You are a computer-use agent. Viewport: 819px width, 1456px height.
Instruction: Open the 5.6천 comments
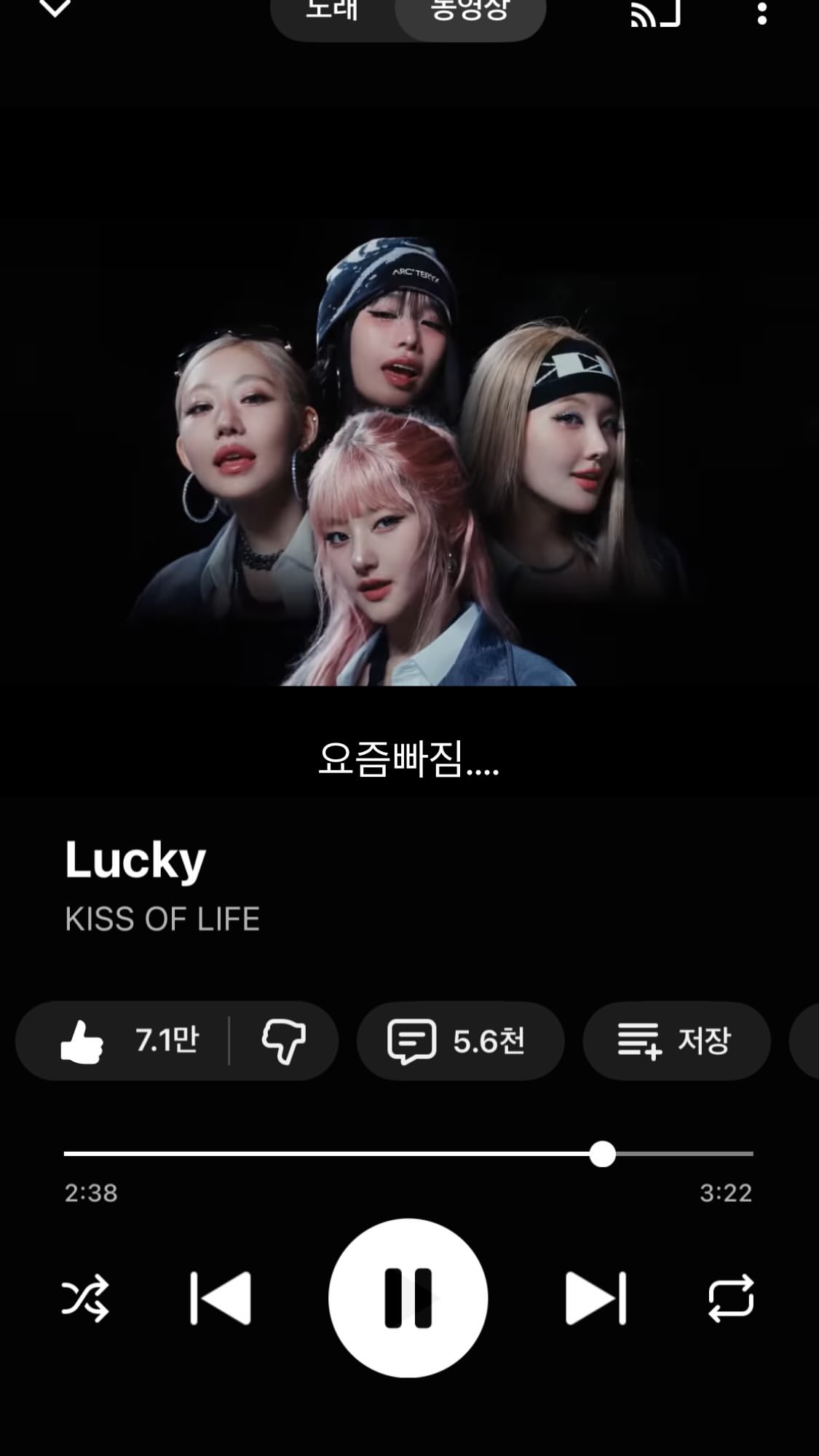[460, 1040]
